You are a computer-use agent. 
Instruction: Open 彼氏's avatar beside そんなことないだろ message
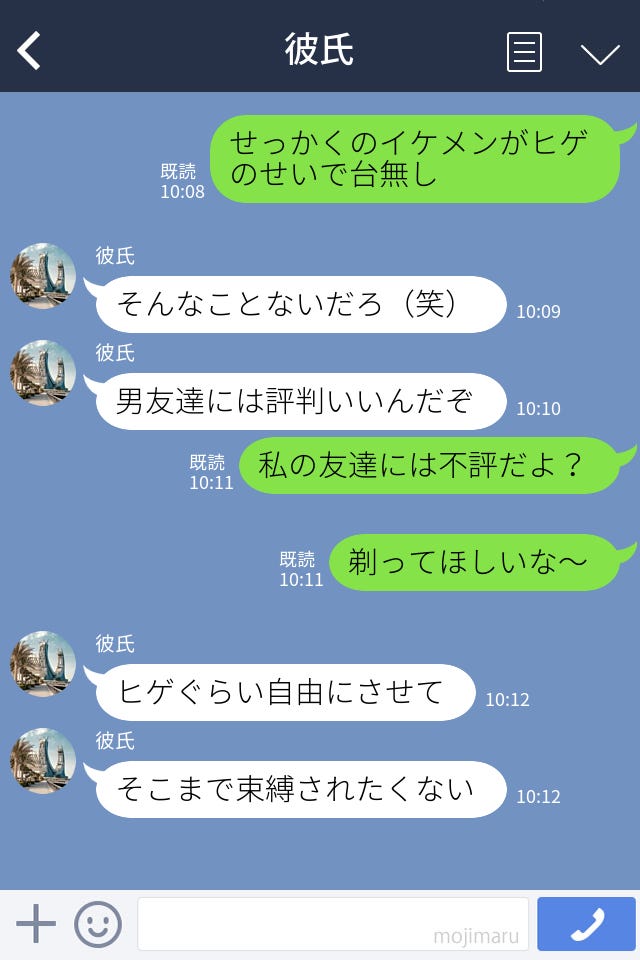coord(43,276)
